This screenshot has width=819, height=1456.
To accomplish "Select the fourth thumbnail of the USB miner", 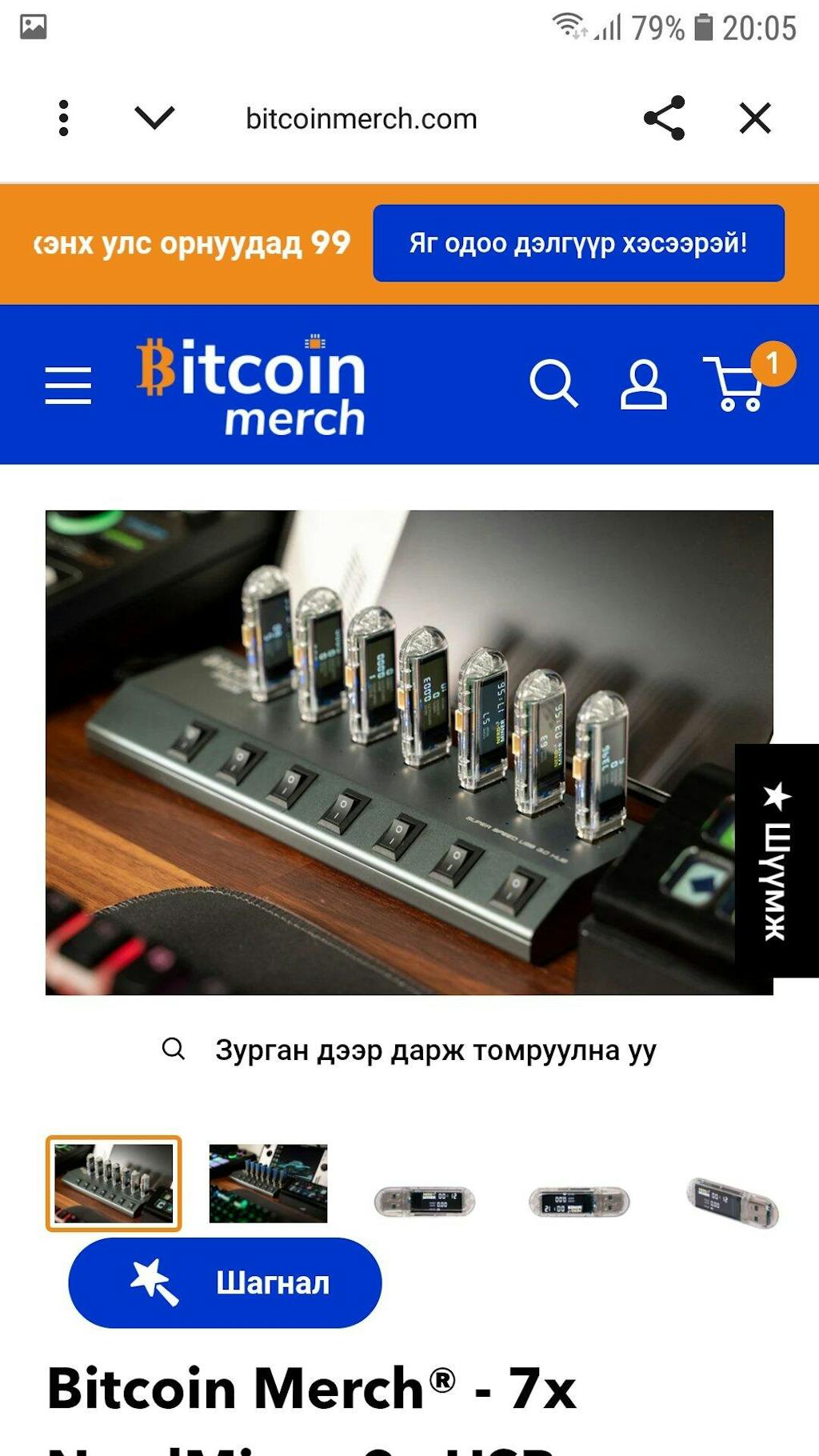I will point(579,1200).
